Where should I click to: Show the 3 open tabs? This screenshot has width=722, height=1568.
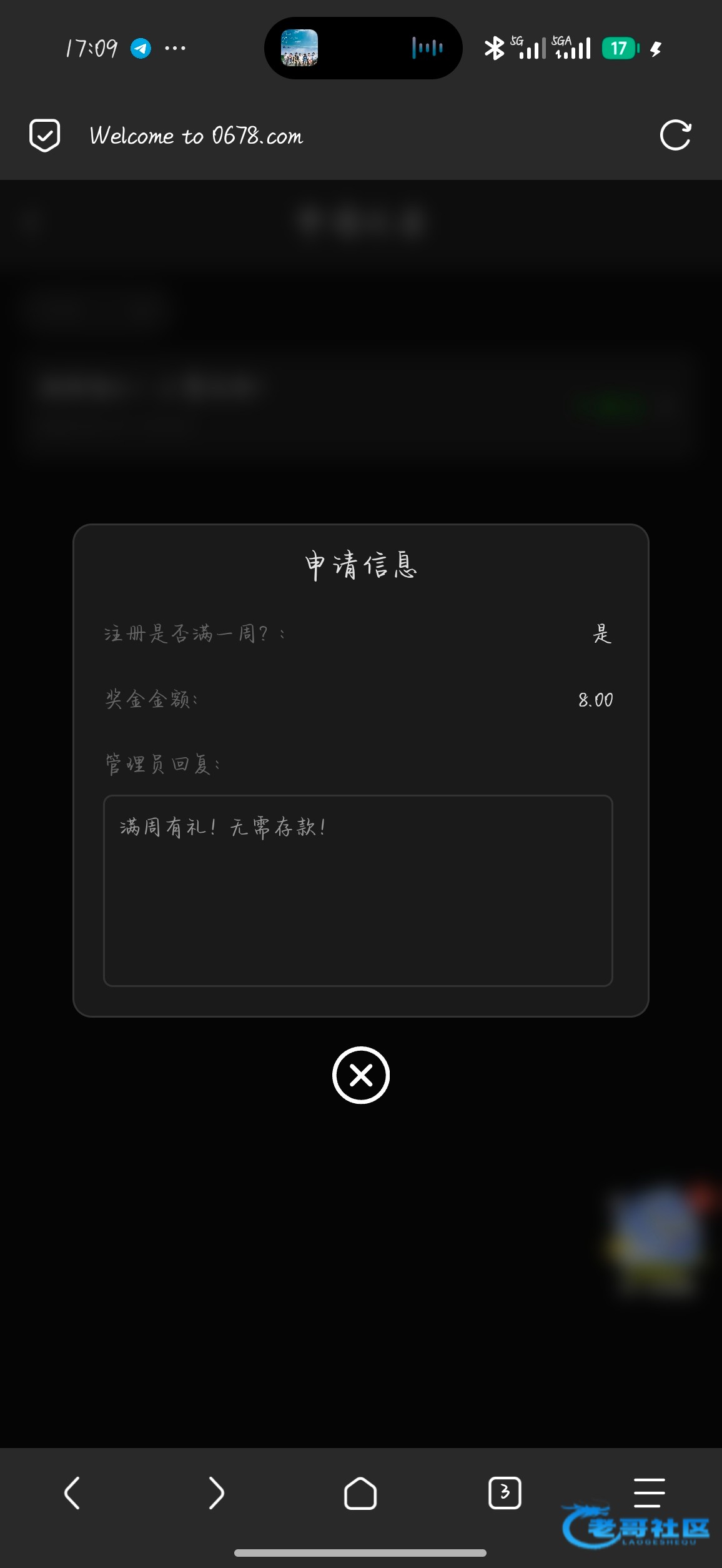[x=505, y=1493]
